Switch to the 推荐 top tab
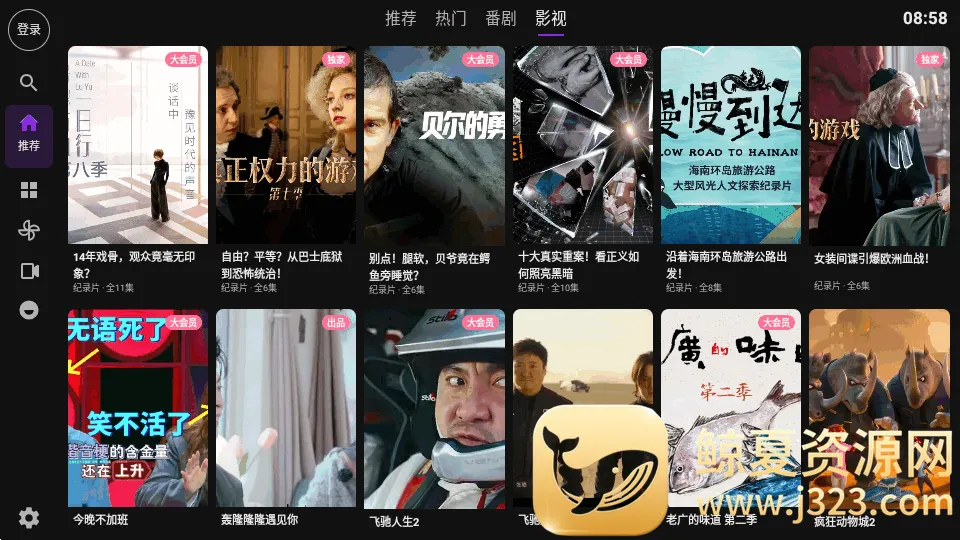The height and width of the screenshot is (540, 960). tap(401, 18)
